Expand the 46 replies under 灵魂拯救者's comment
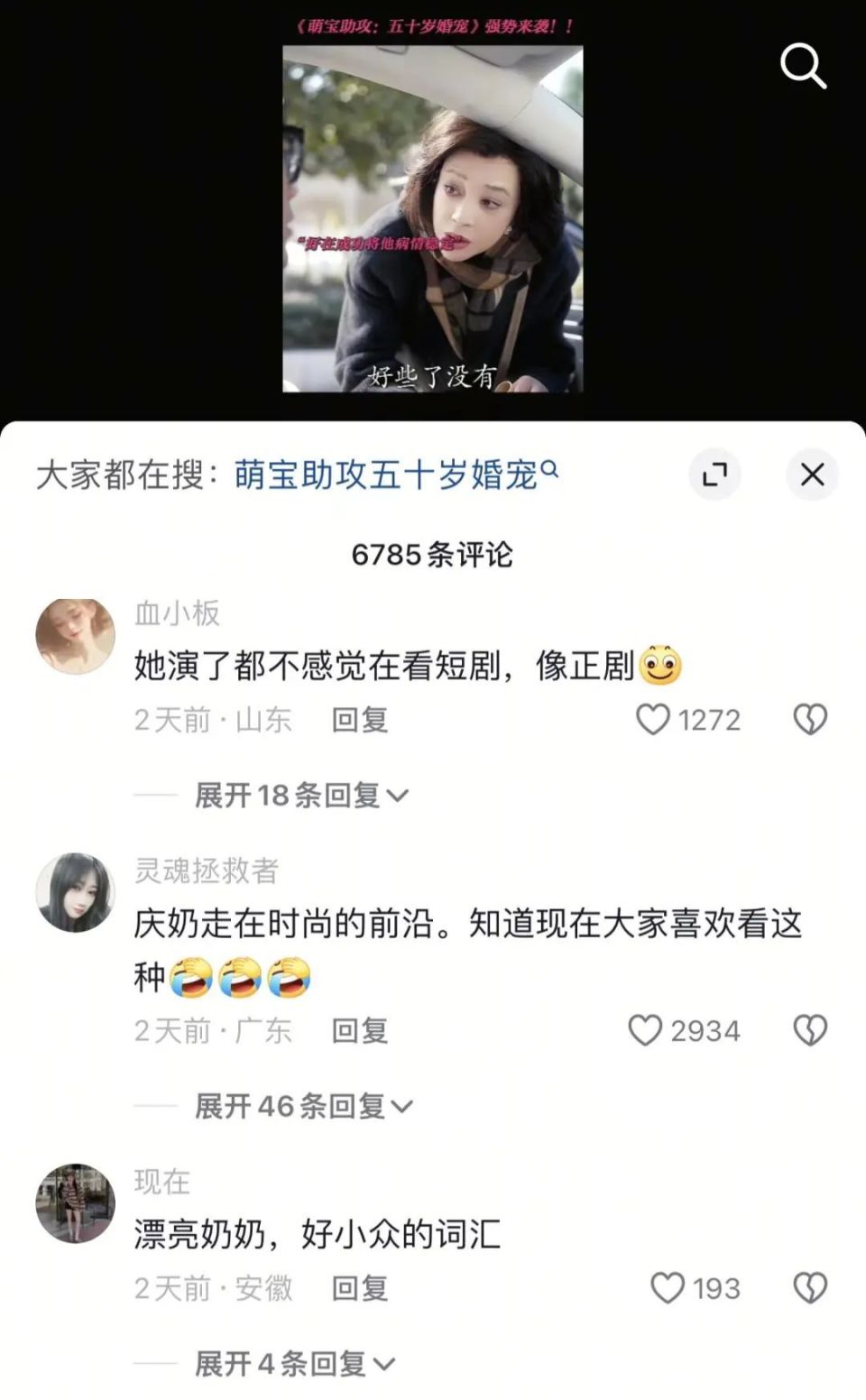The image size is (866, 1400). click(293, 1107)
